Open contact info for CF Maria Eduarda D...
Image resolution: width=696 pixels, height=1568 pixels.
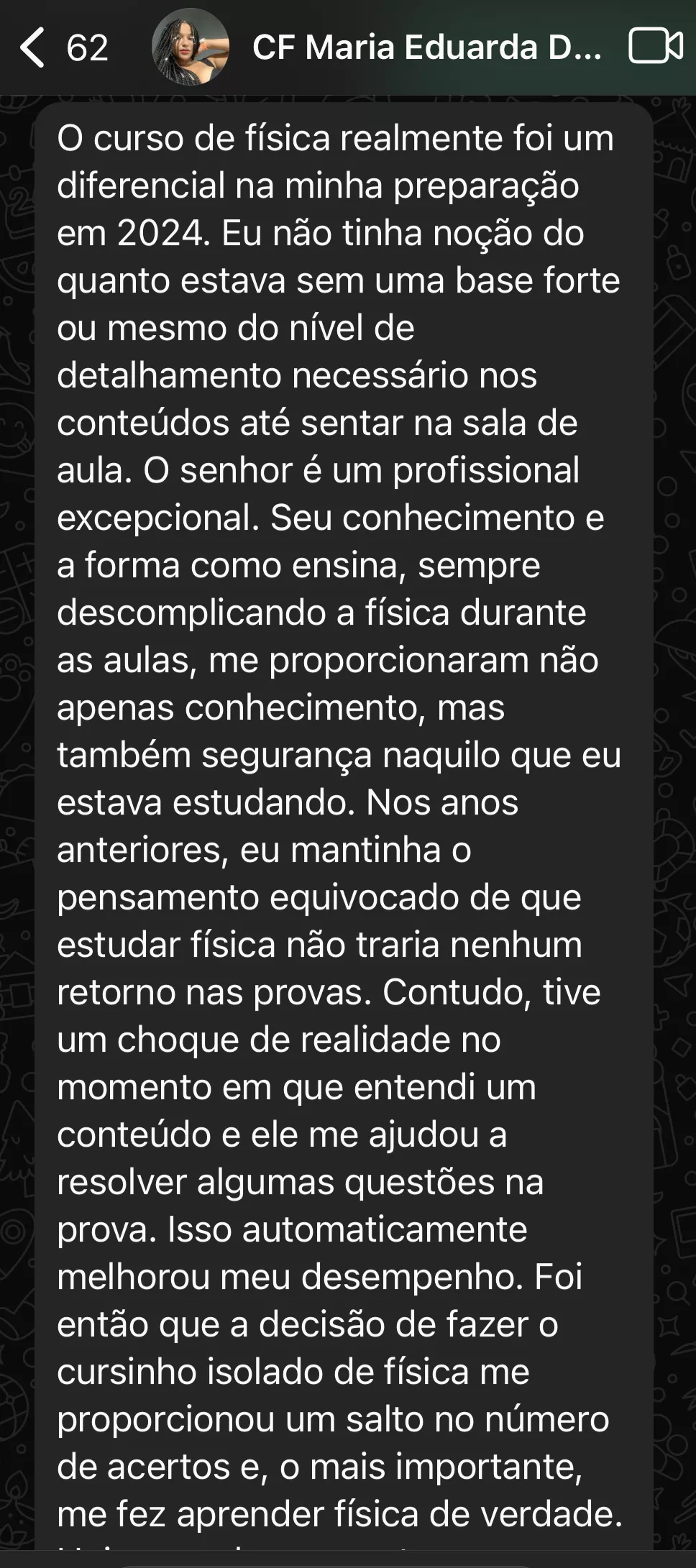[x=426, y=47]
